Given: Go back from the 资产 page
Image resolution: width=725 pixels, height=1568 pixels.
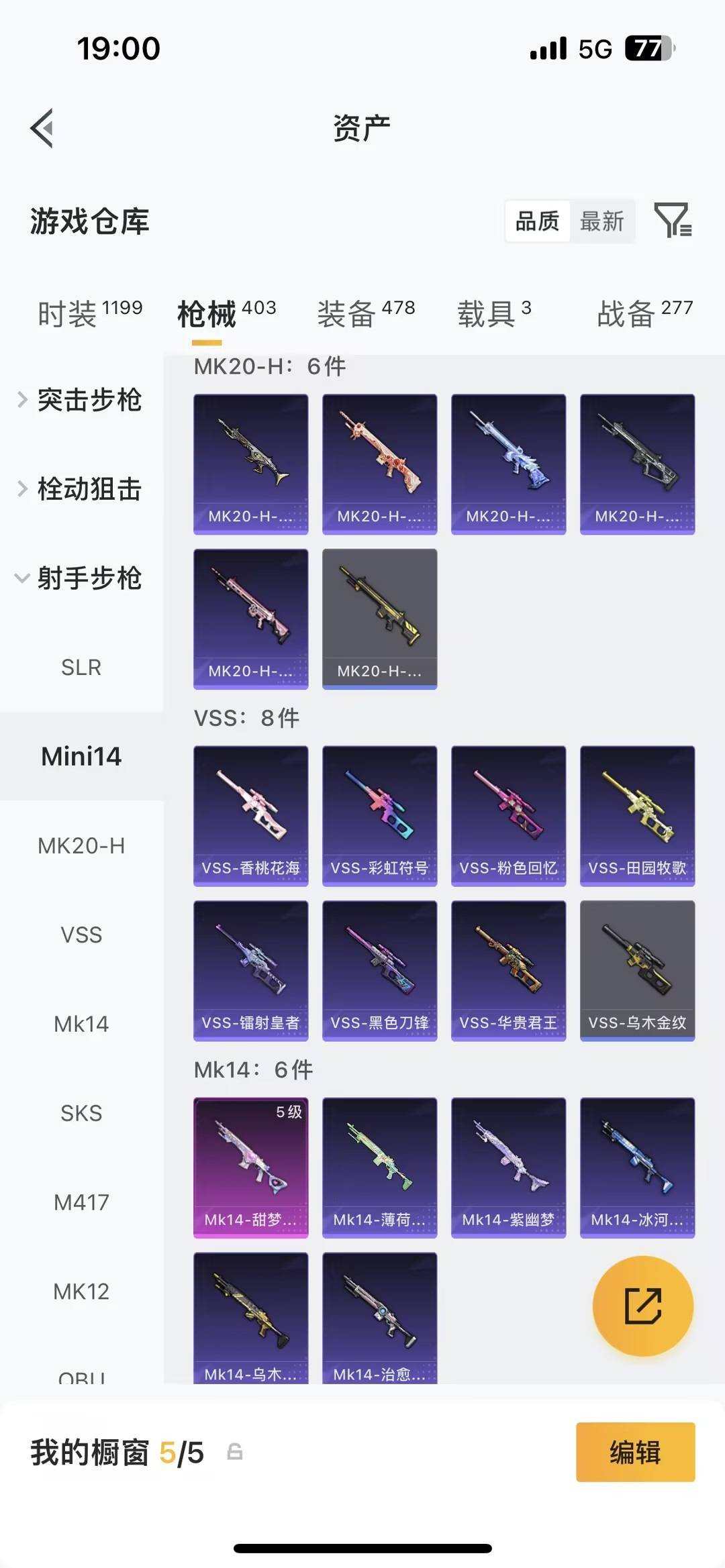Looking at the screenshot, I should pyautogui.click(x=42, y=127).
